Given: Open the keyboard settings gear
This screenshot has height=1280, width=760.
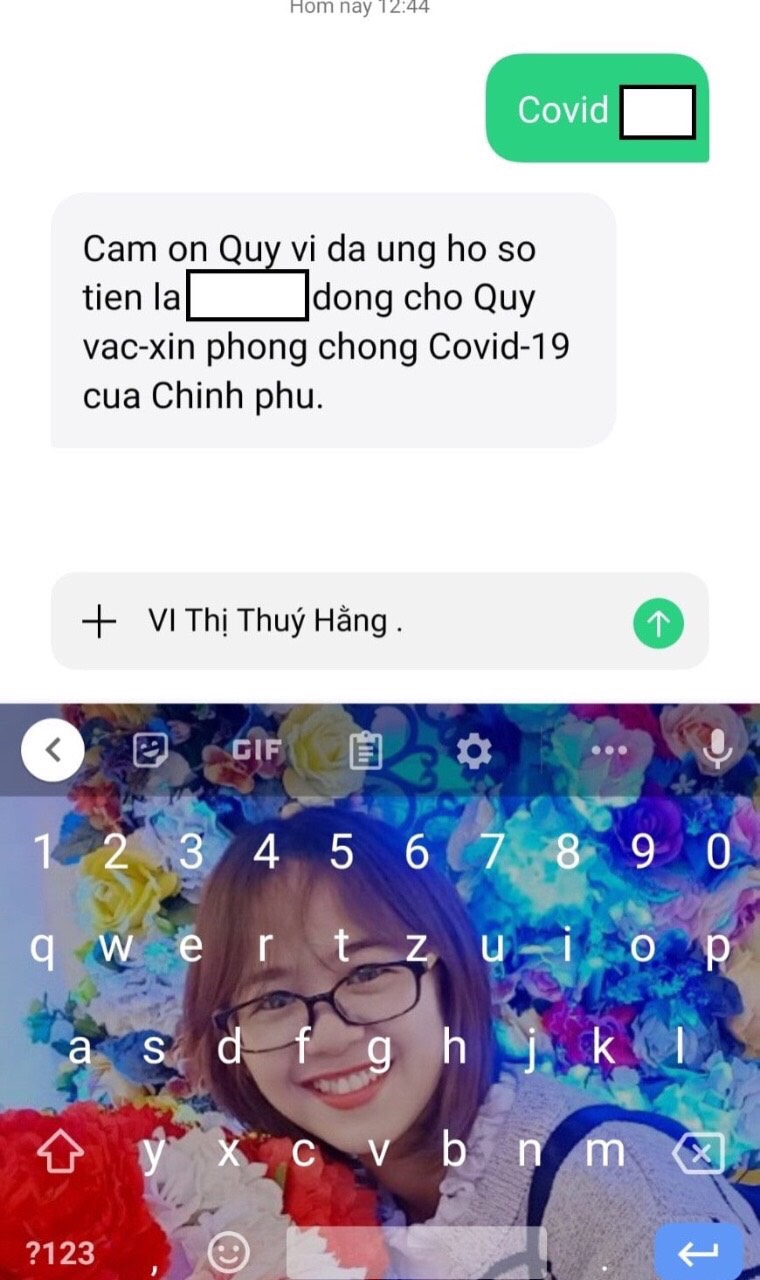Looking at the screenshot, I should [x=474, y=750].
